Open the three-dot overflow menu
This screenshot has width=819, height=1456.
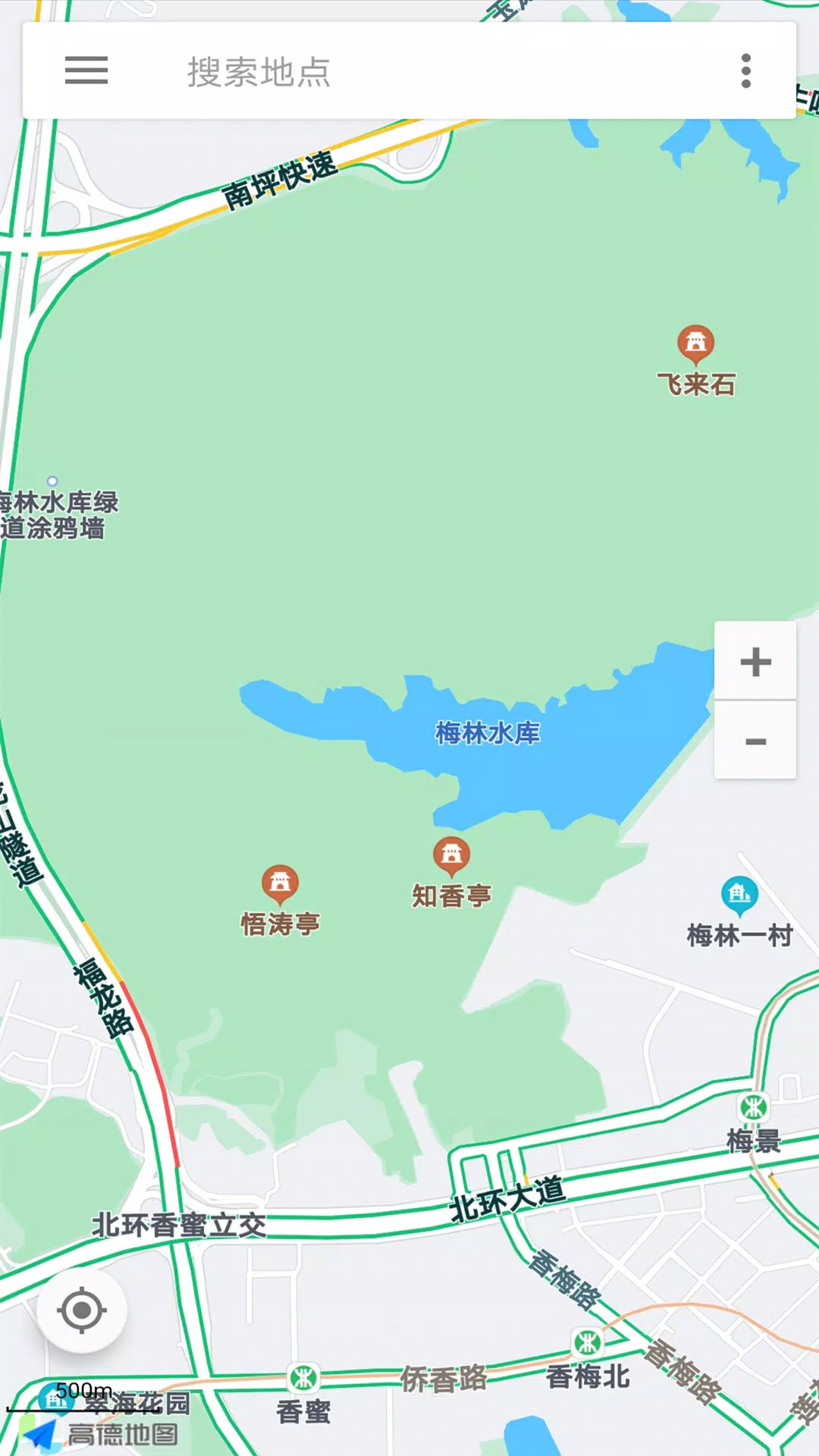[x=746, y=71]
